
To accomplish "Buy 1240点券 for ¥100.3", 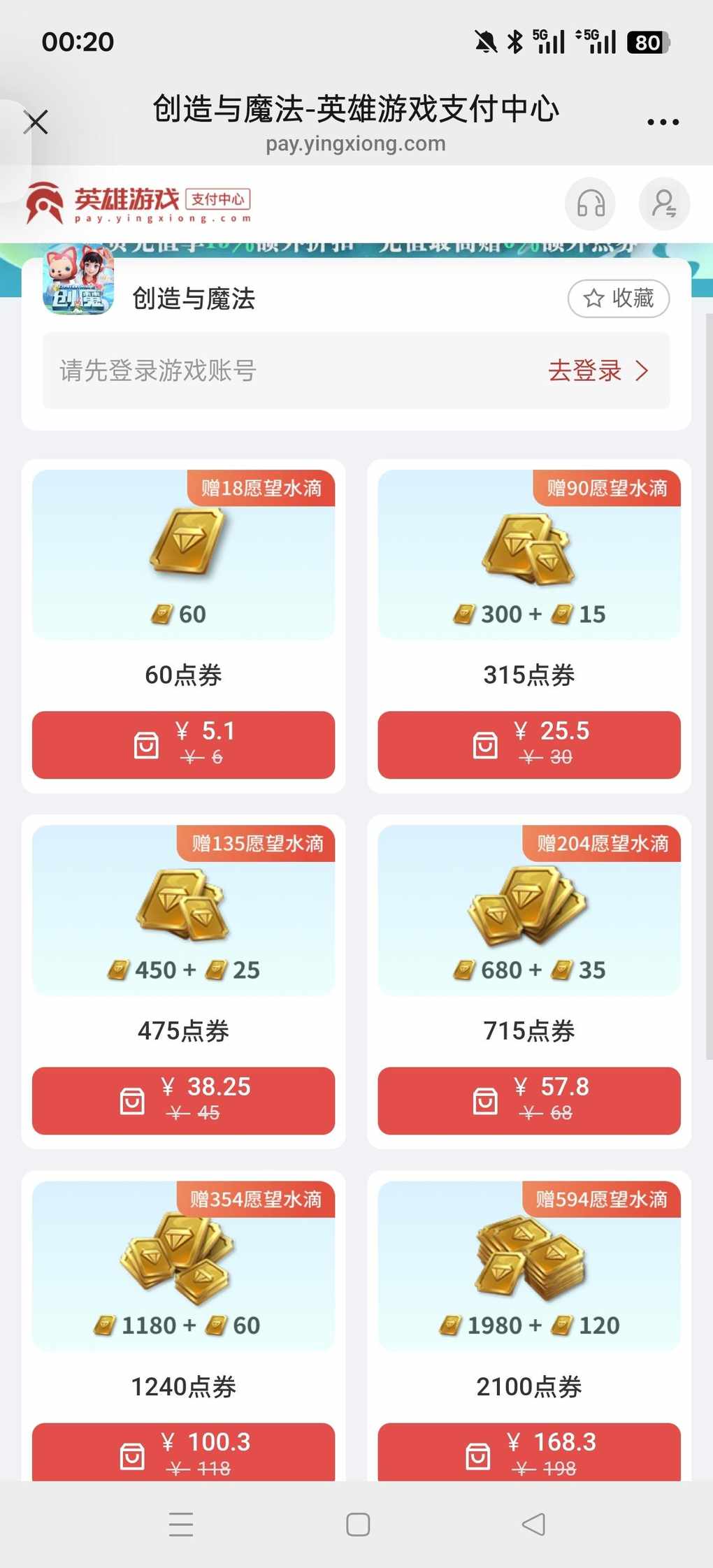I will tap(183, 1453).
